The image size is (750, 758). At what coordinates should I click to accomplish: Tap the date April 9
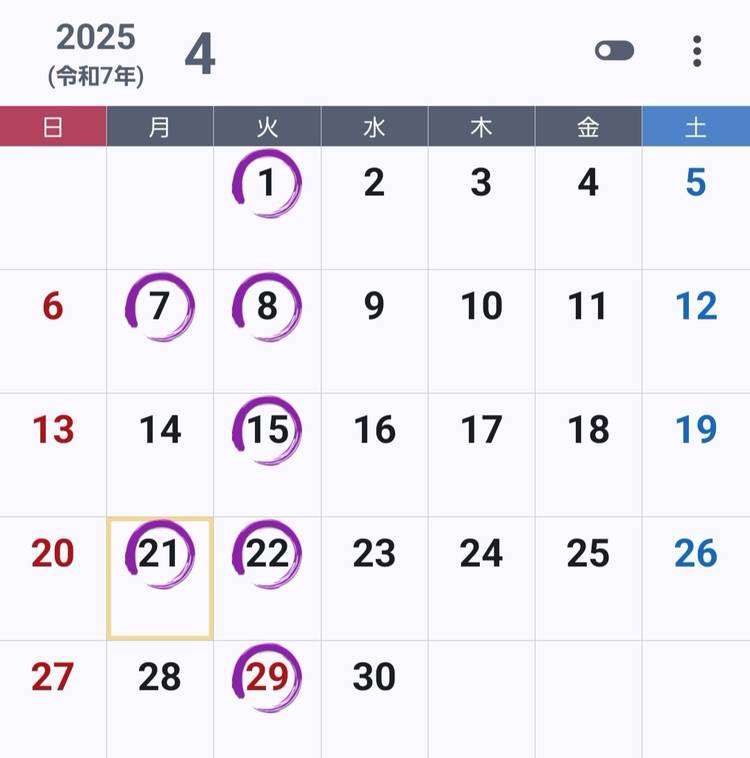pyautogui.click(x=374, y=307)
